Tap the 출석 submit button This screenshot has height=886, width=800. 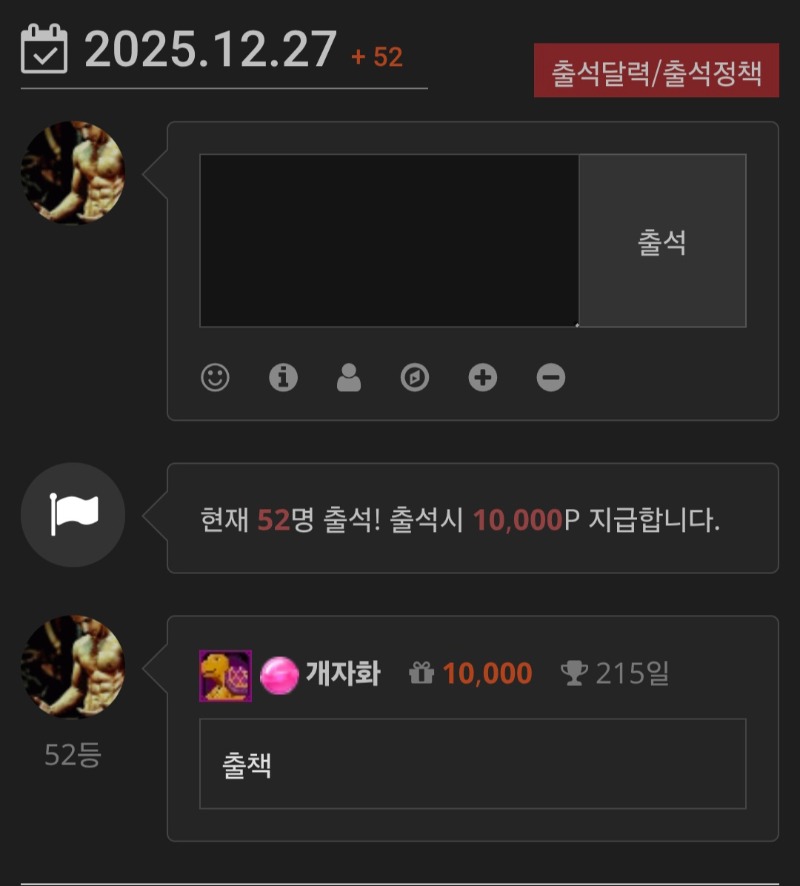click(x=662, y=241)
